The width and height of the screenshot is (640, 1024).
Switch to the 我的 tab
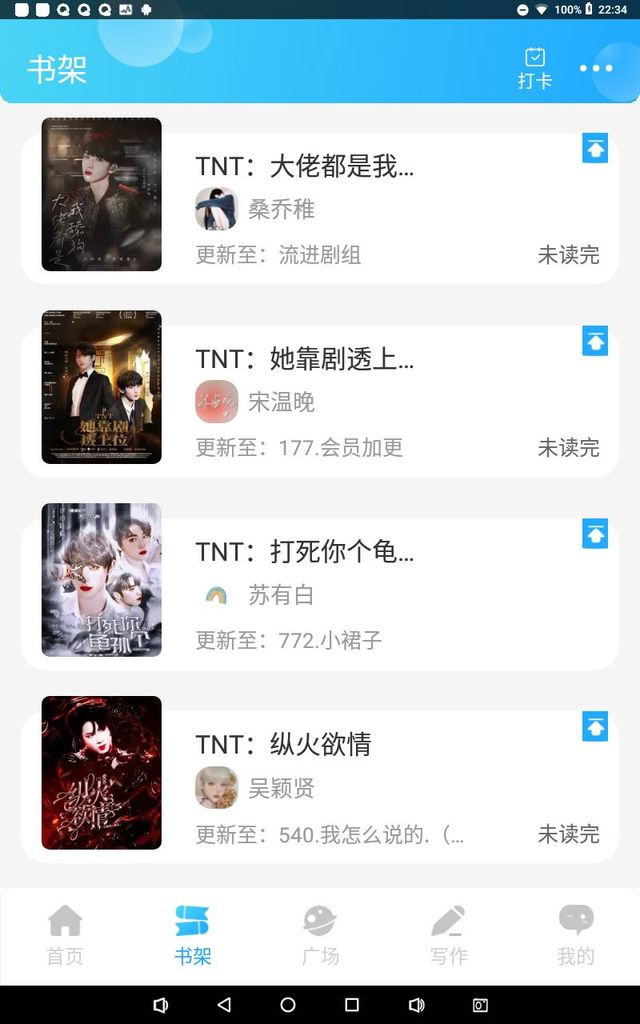(x=576, y=935)
